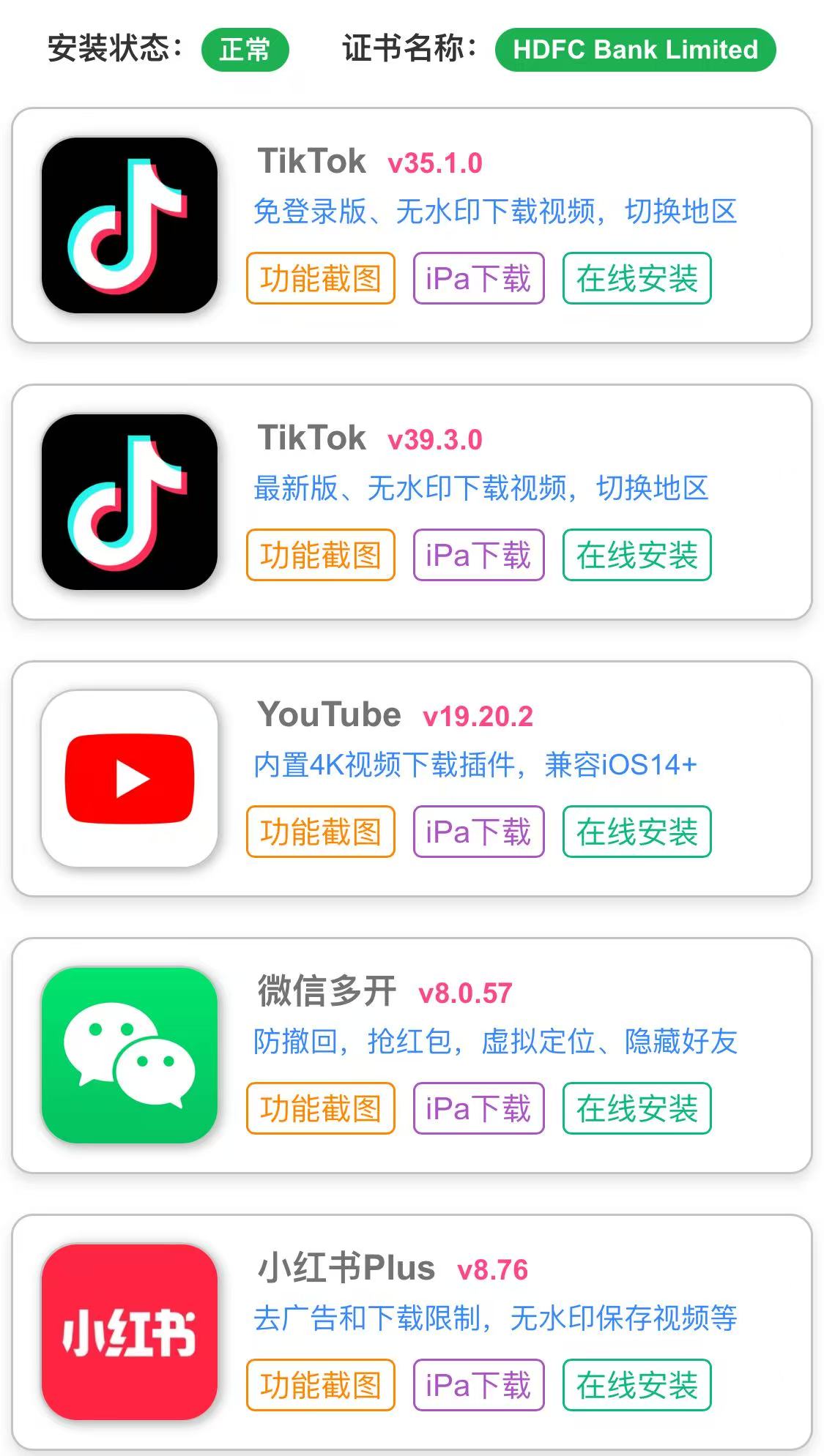Screen dimensions: 824x1456
Task: View 功能截图 of TikTok v39.3.0
Action: (x=321, y=555)
